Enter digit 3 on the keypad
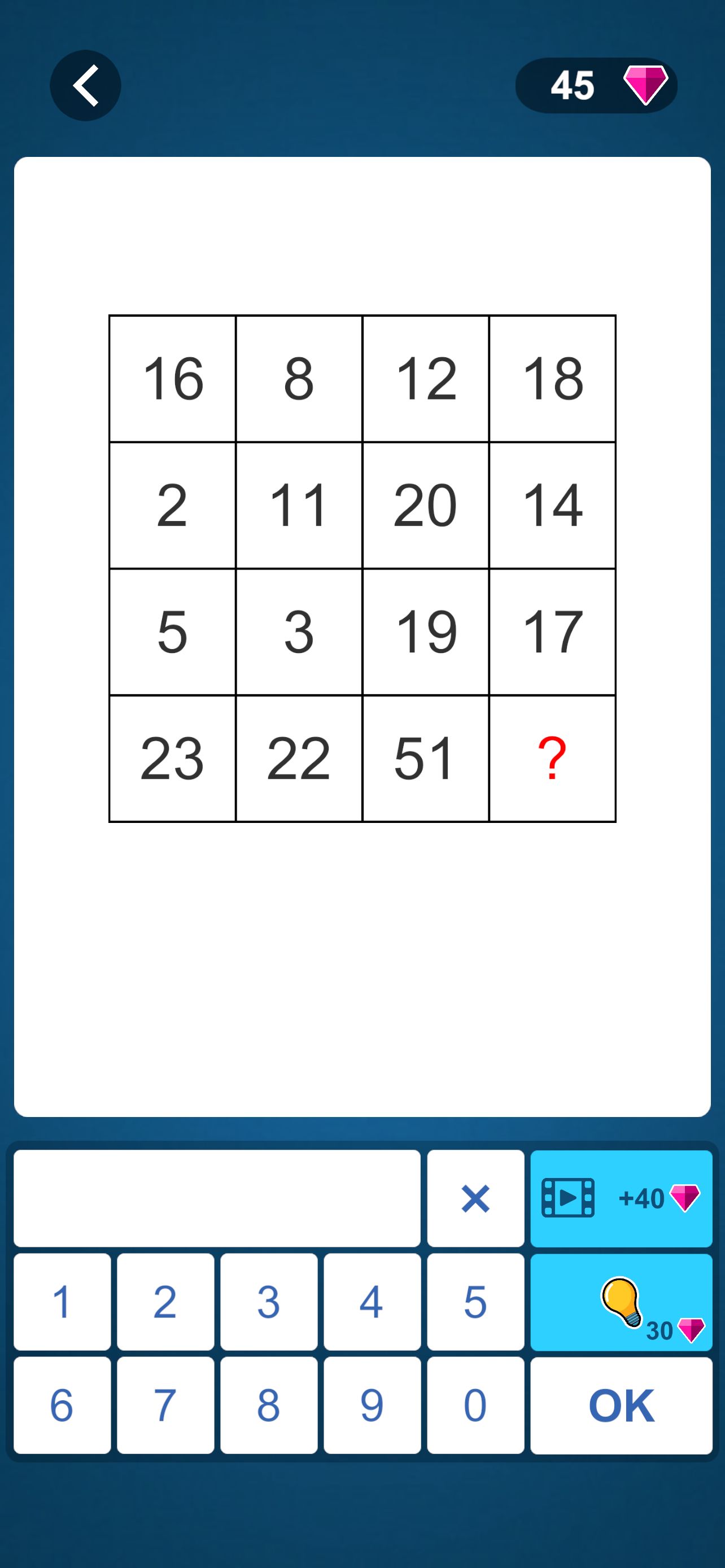 [x=268, y=1302]
